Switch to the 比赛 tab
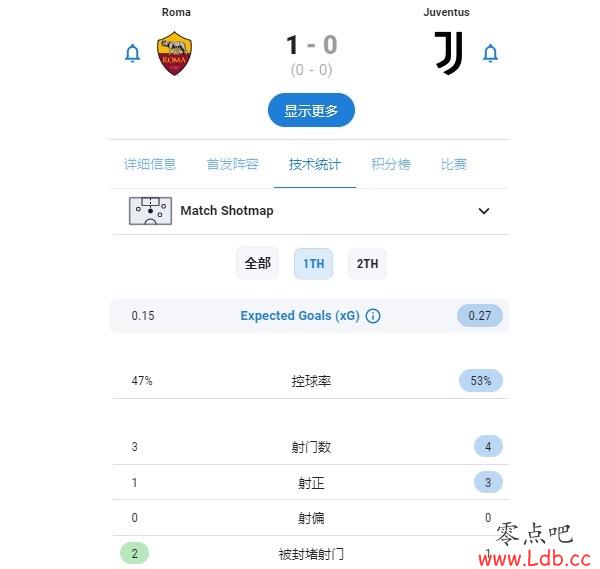The image size is (600, 569). (454, 165)
